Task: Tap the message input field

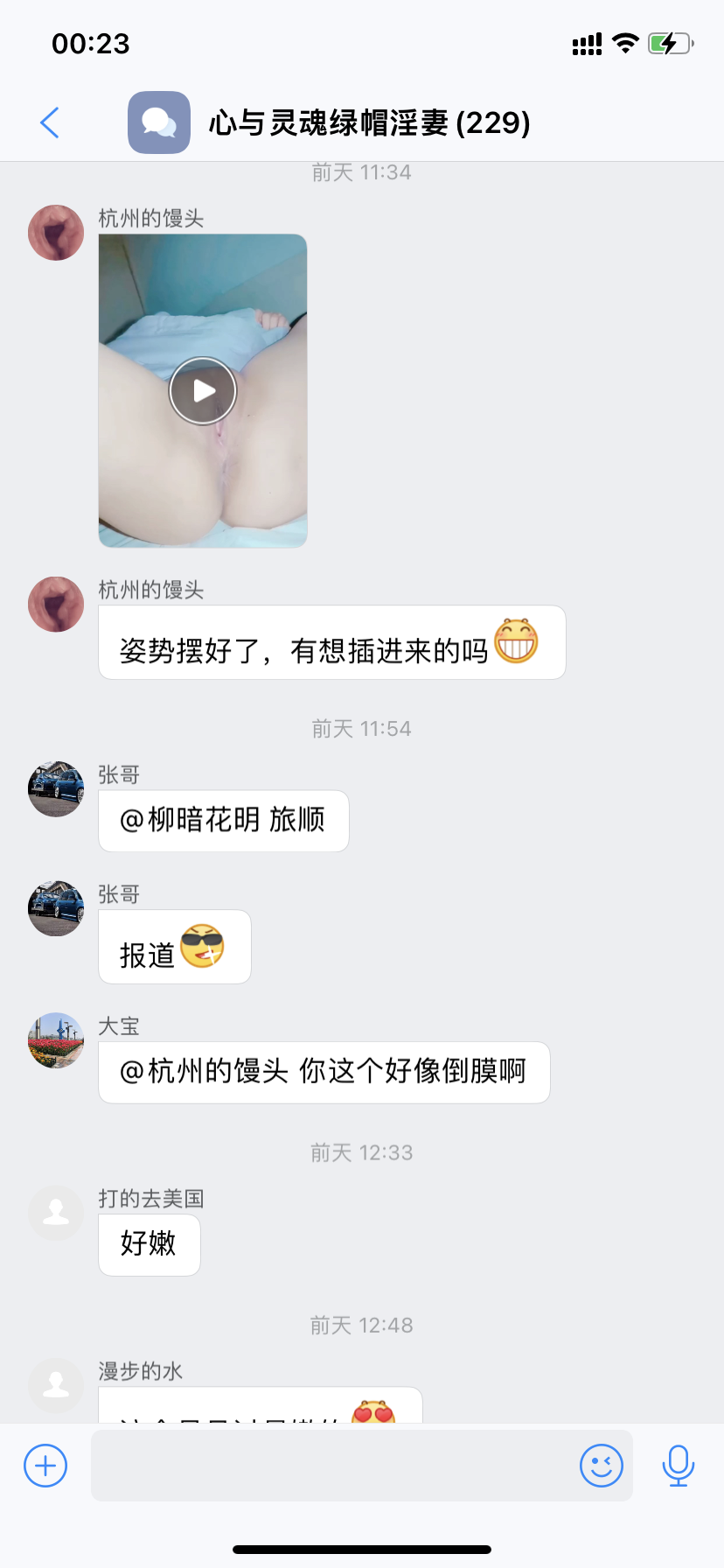Action: click(332, 1465)
